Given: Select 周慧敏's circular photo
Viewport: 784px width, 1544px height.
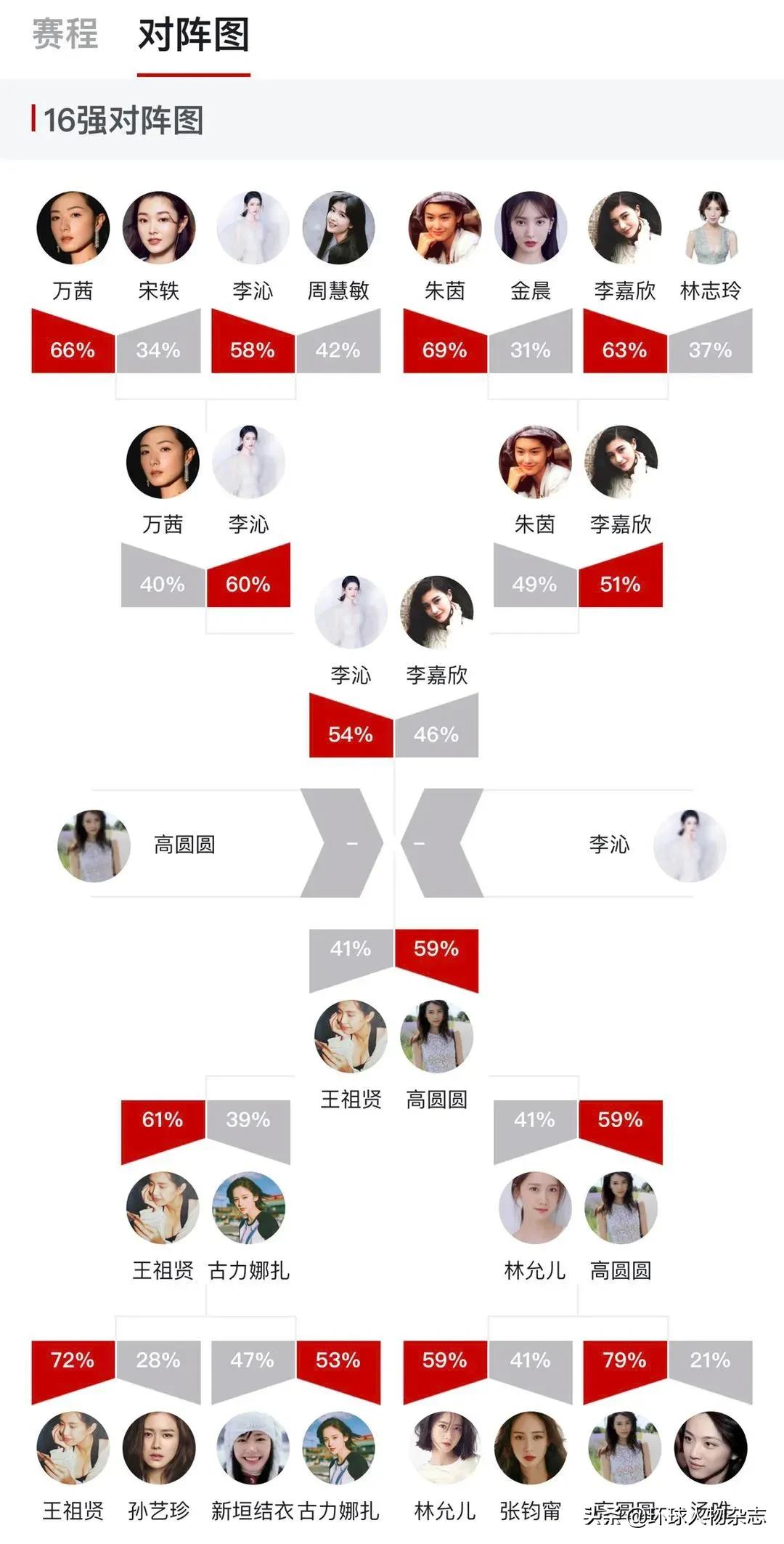Looking at the screenshot, I should [x=339, y=227].
